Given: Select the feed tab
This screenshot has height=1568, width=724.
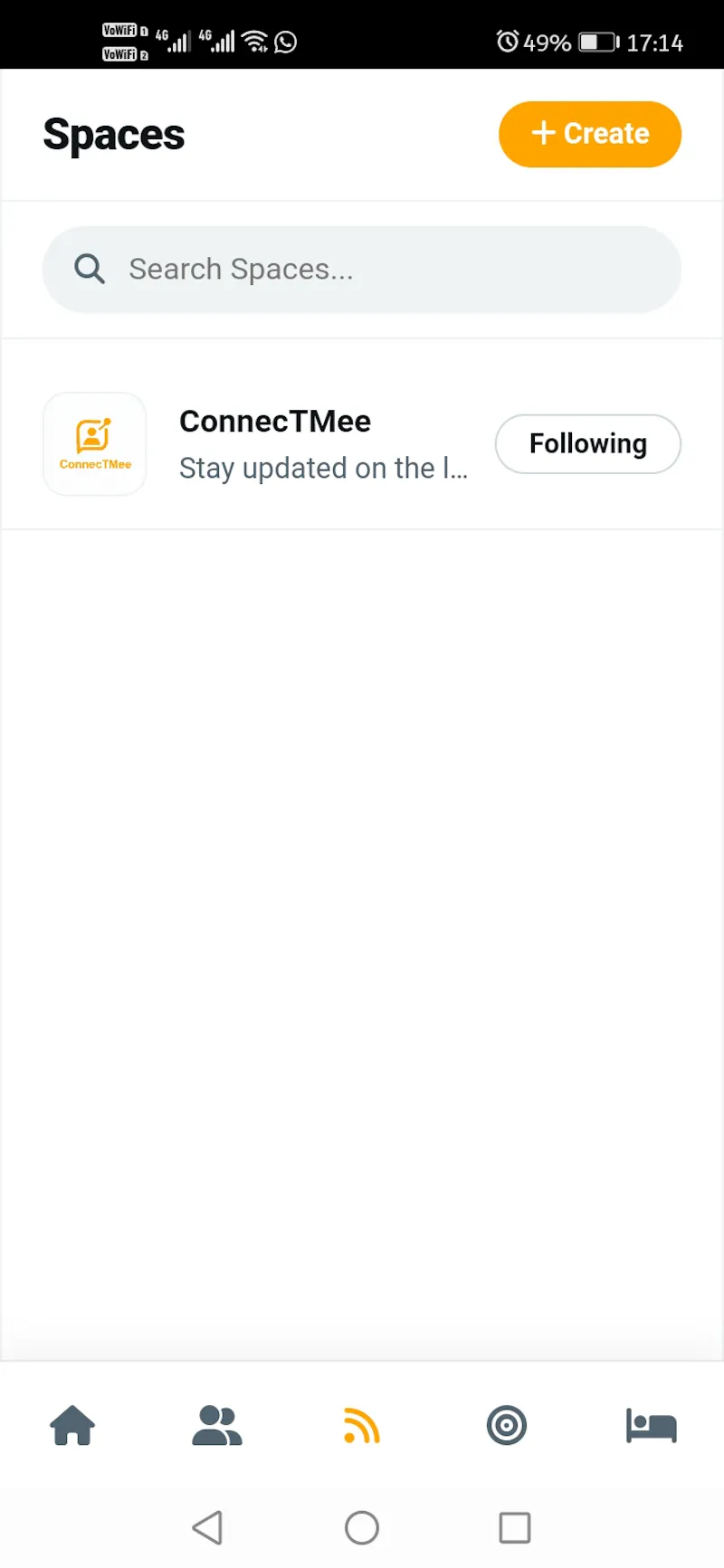Looking at the screenshot, I should [362, 1425].
